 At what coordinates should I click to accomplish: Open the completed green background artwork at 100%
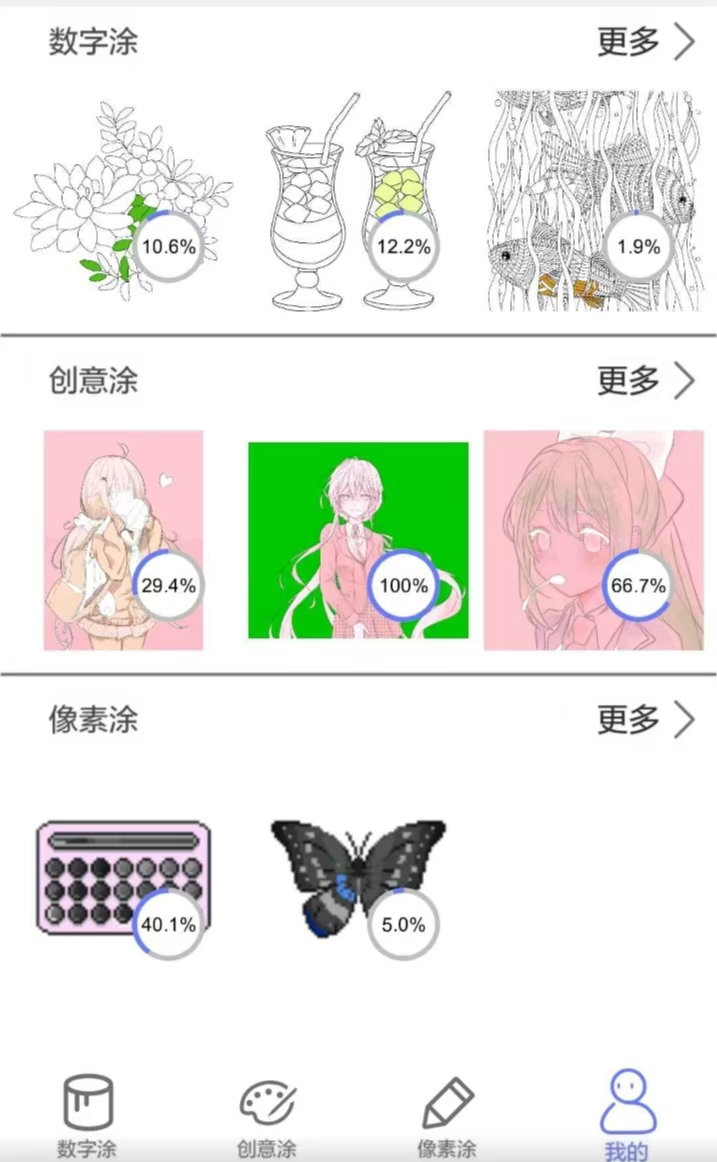pos(358,540)
